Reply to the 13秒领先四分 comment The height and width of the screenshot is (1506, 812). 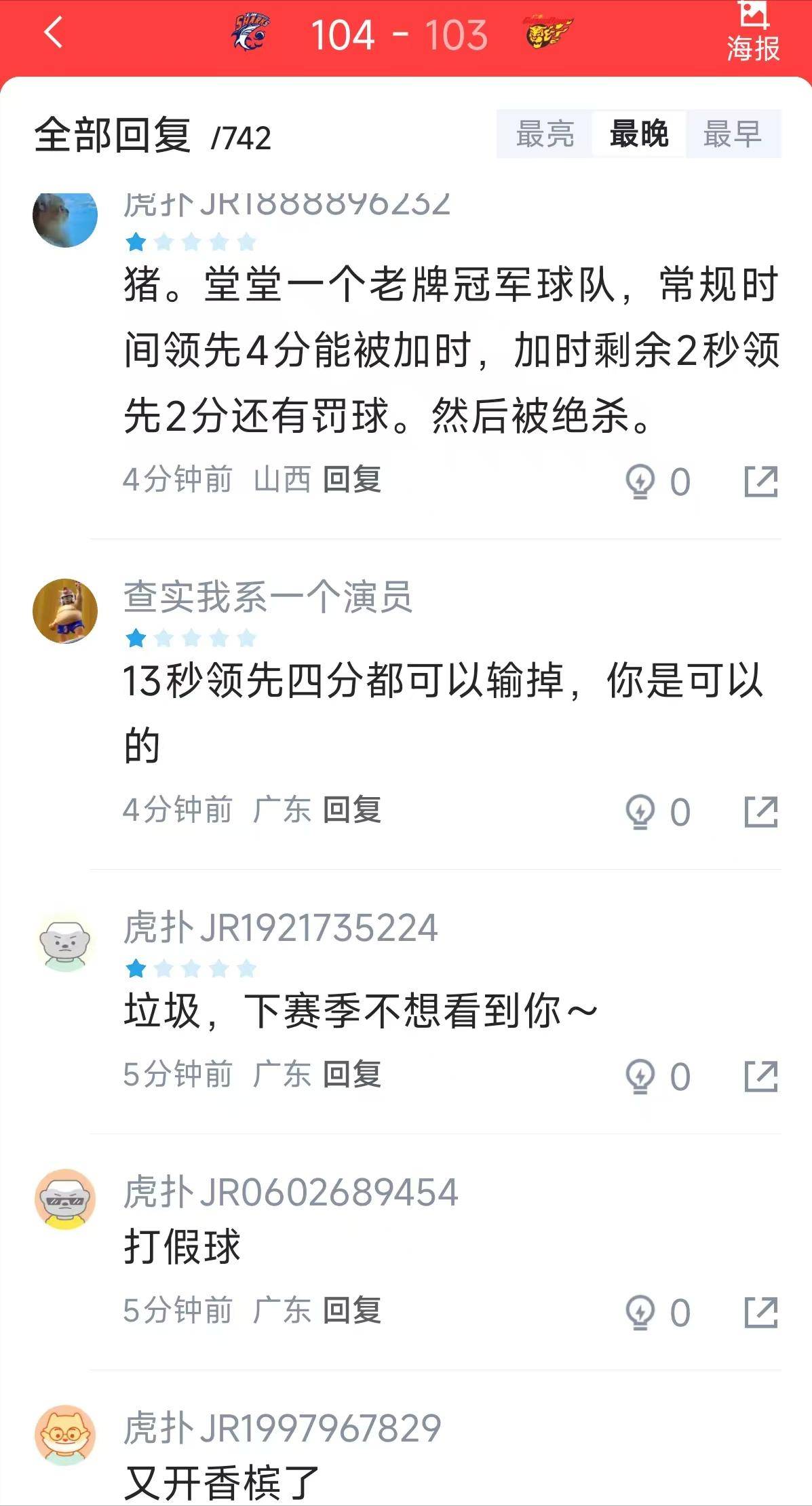pyautogui.click(x=354, y=809)
